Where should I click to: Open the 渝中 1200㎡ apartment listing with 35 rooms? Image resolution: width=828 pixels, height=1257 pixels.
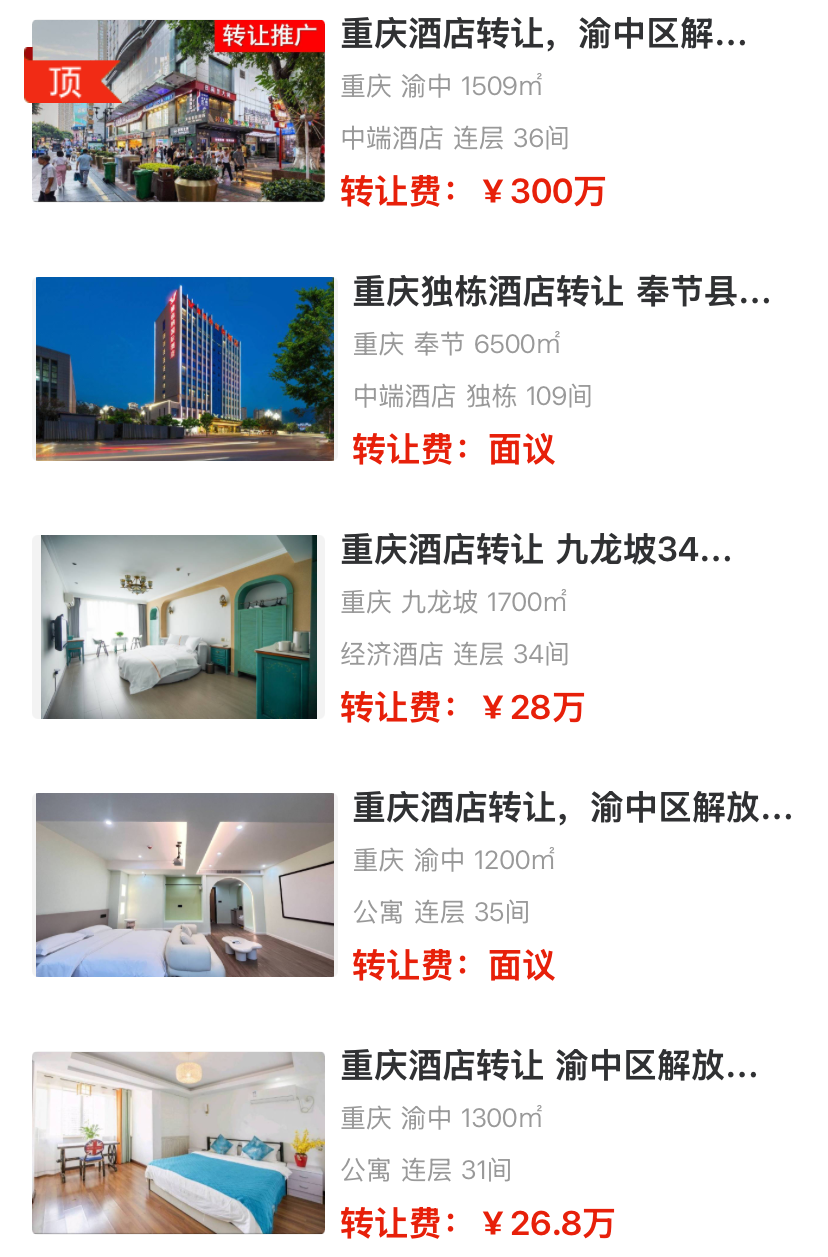(571, 808)
